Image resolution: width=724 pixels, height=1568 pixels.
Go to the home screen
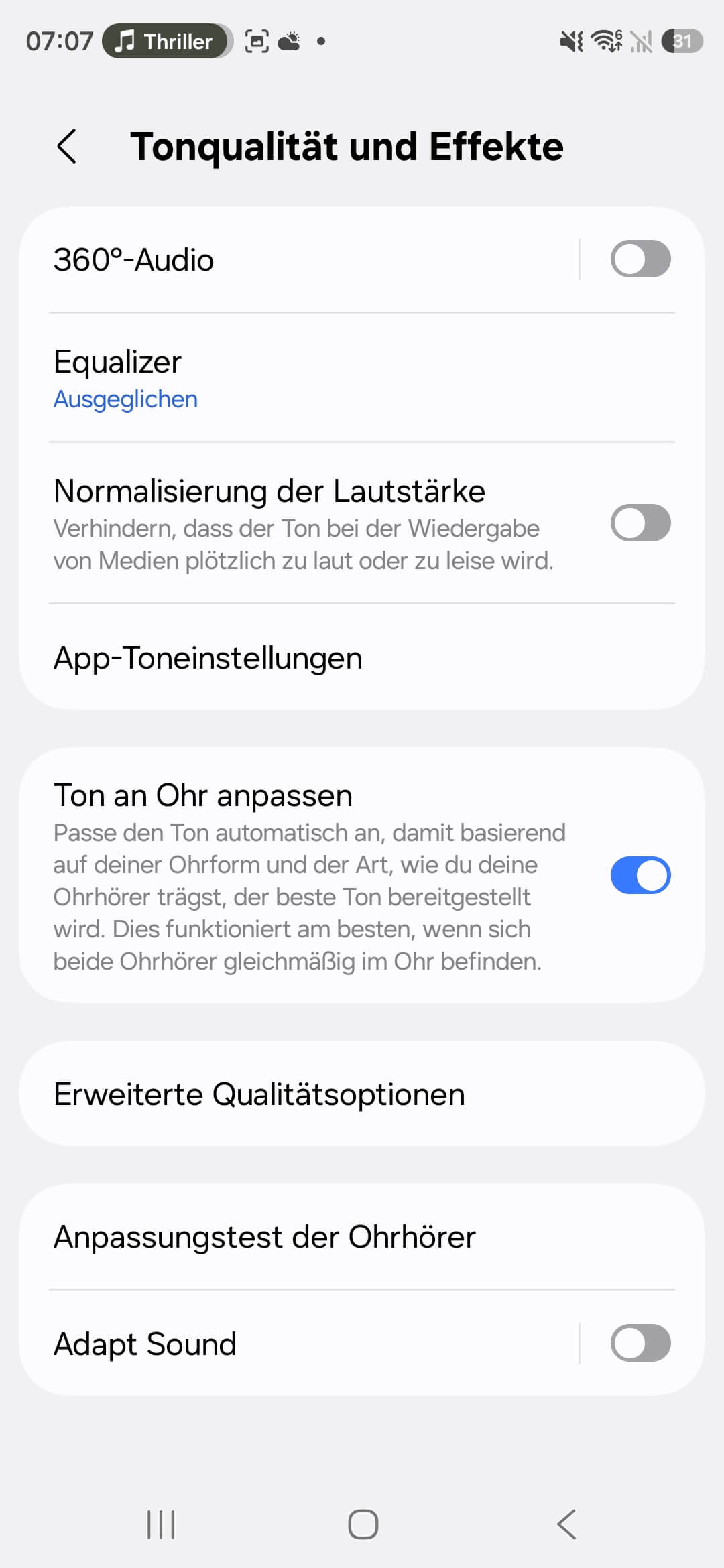[363, 1524]
